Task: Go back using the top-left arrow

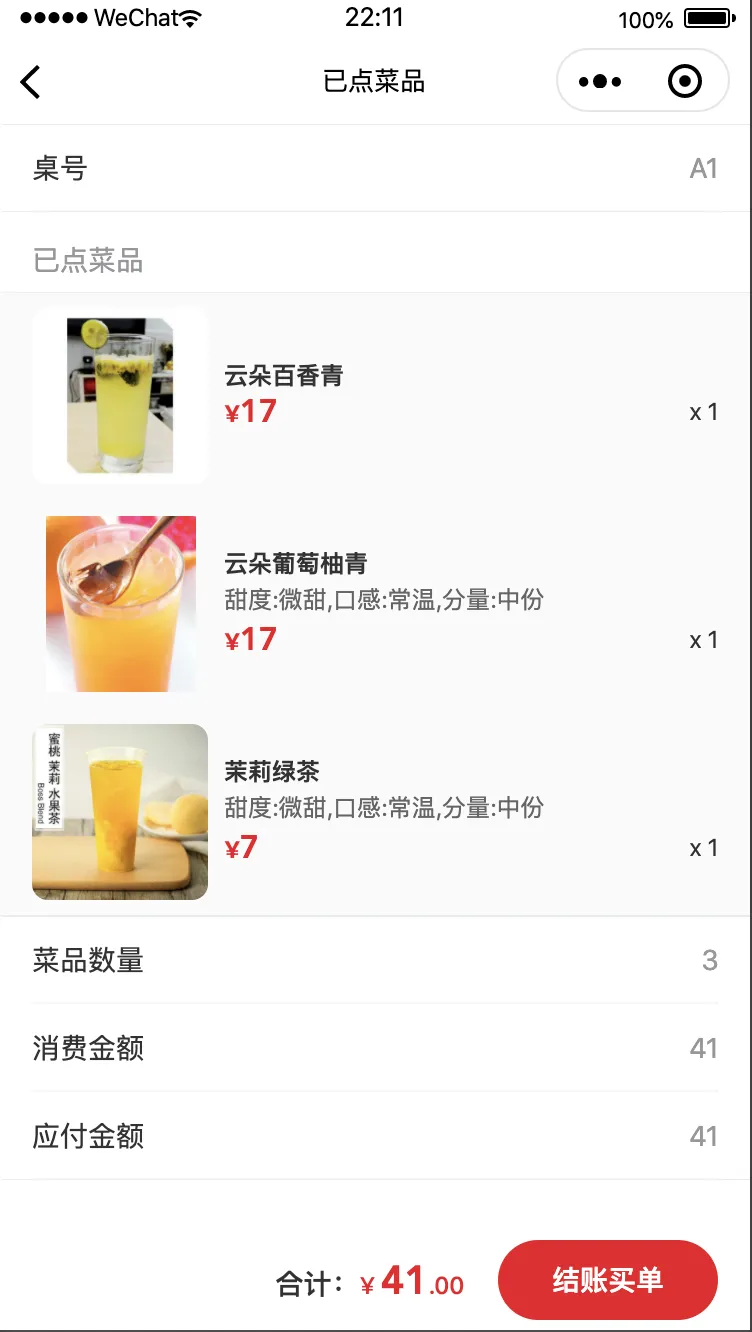Action: click(31, 82)
